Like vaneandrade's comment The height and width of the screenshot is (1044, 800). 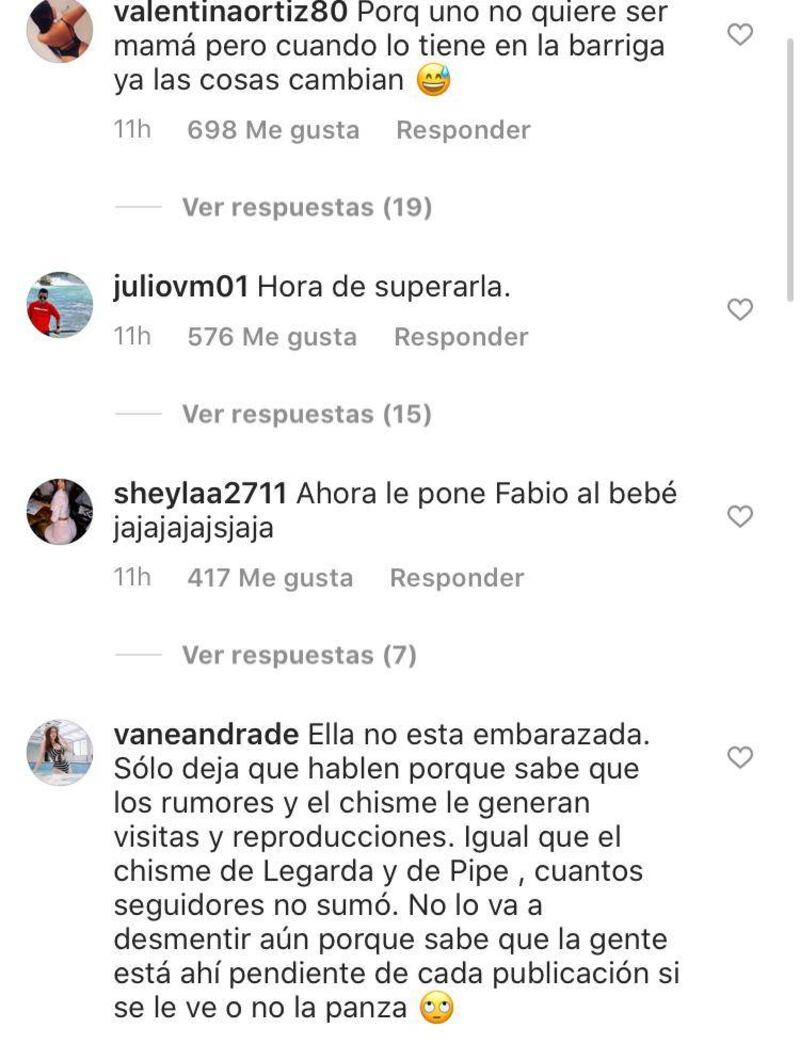pyautogui.click(x=739, y=758)
